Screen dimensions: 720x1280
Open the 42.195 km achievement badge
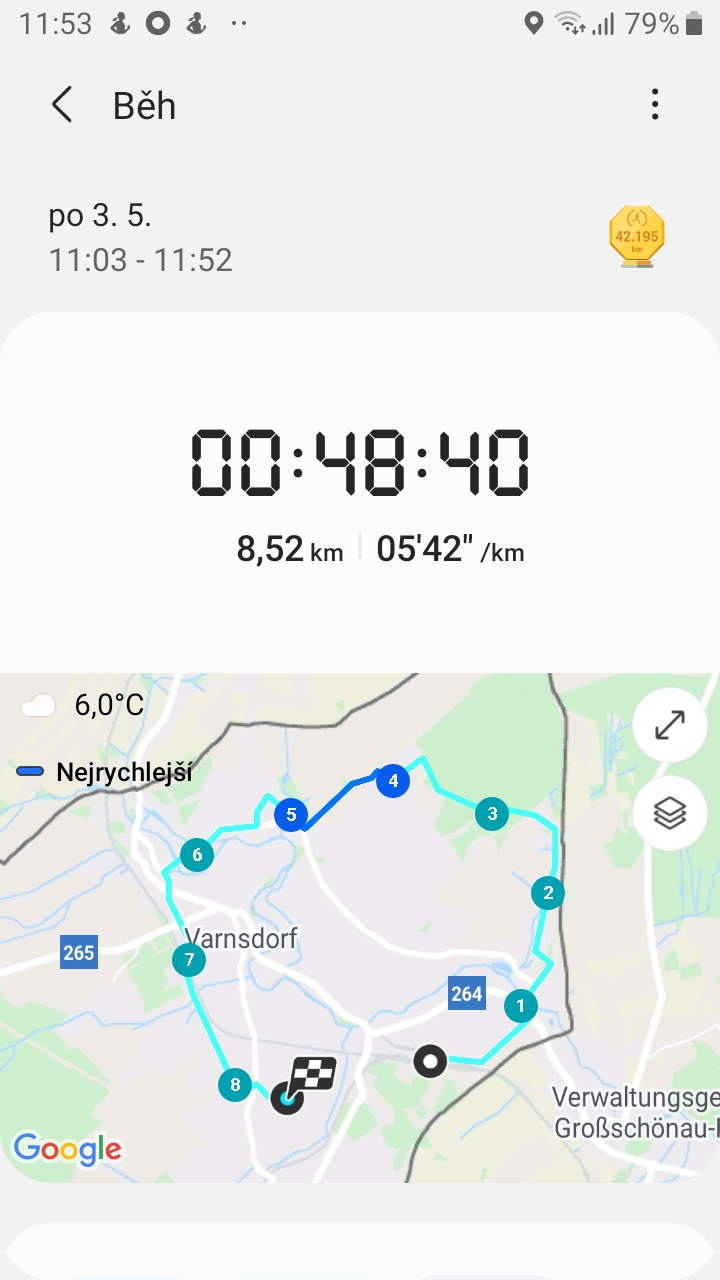click(637, 237)
